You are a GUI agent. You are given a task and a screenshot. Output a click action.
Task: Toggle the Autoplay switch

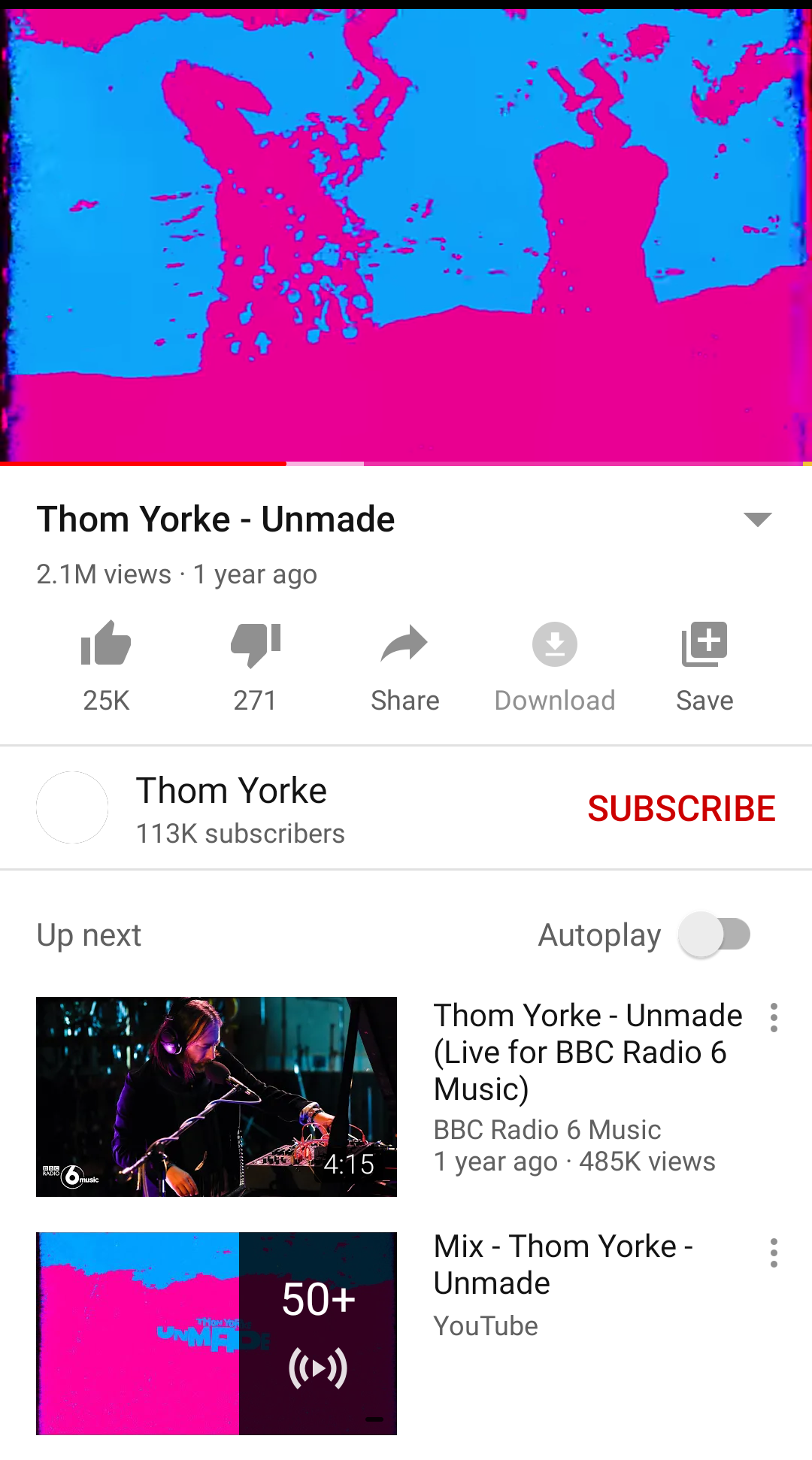coord(714,934)
